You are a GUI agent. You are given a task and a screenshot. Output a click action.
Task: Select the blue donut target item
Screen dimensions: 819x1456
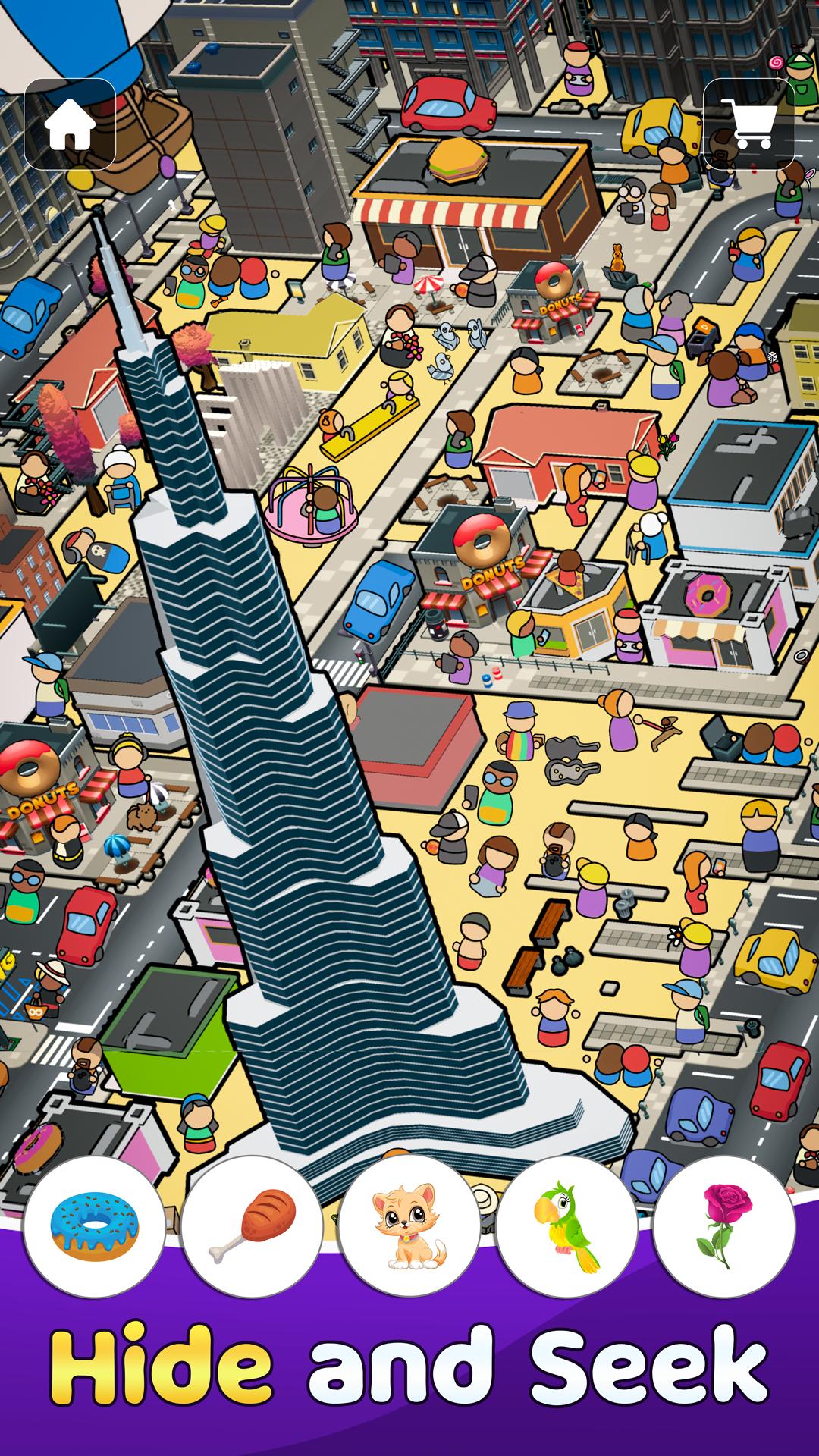point(95,1226)
